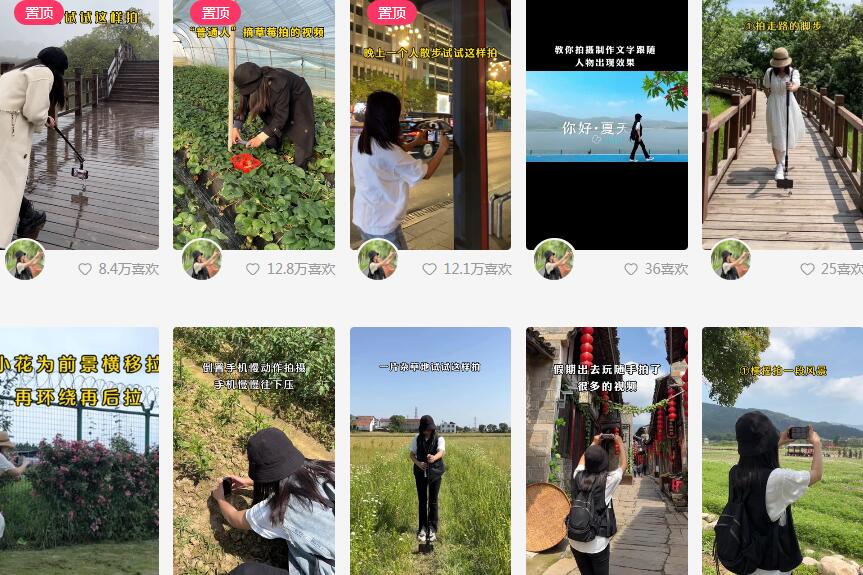Open the '一片杂草地试试这样拍' field video
Image resolution: width=863 pixels, height=575 pixels.
[x=430, y=450]
